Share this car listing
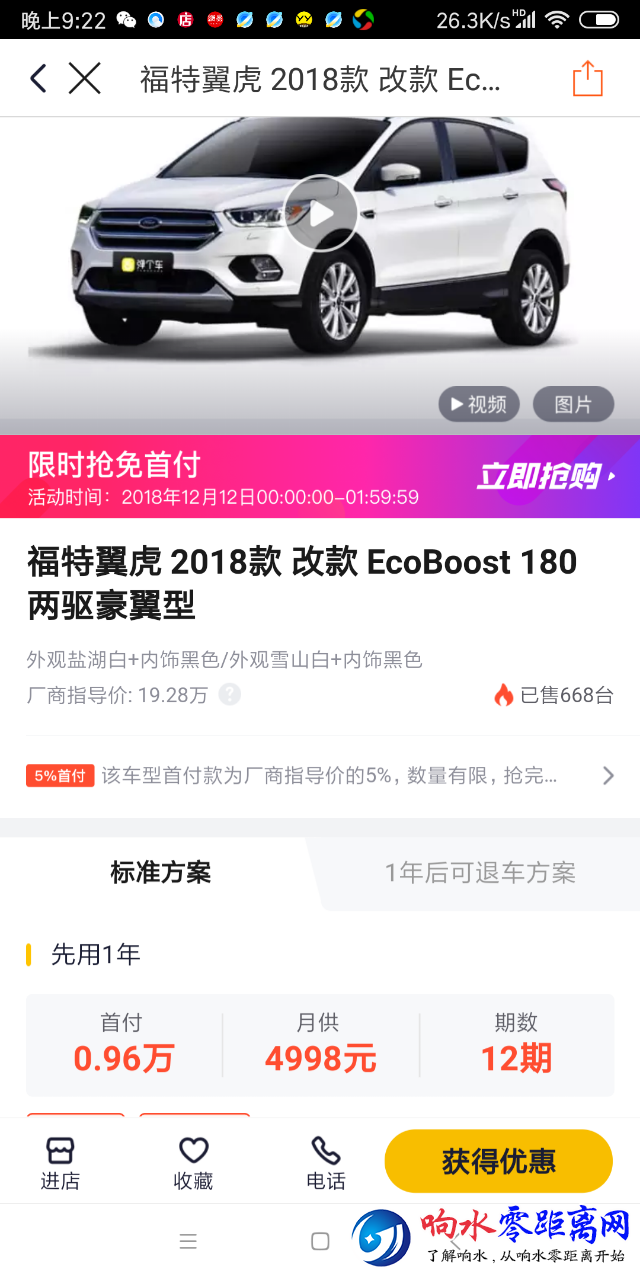Viewport: 640px width, 1280px height. [x=588, y=79]
